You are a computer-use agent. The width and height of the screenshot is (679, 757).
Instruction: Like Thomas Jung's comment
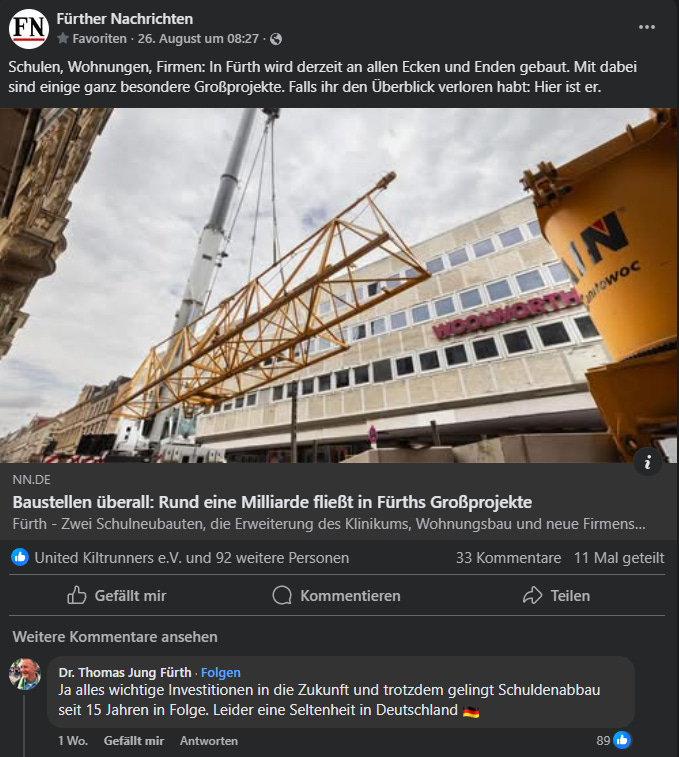[133, 741]
